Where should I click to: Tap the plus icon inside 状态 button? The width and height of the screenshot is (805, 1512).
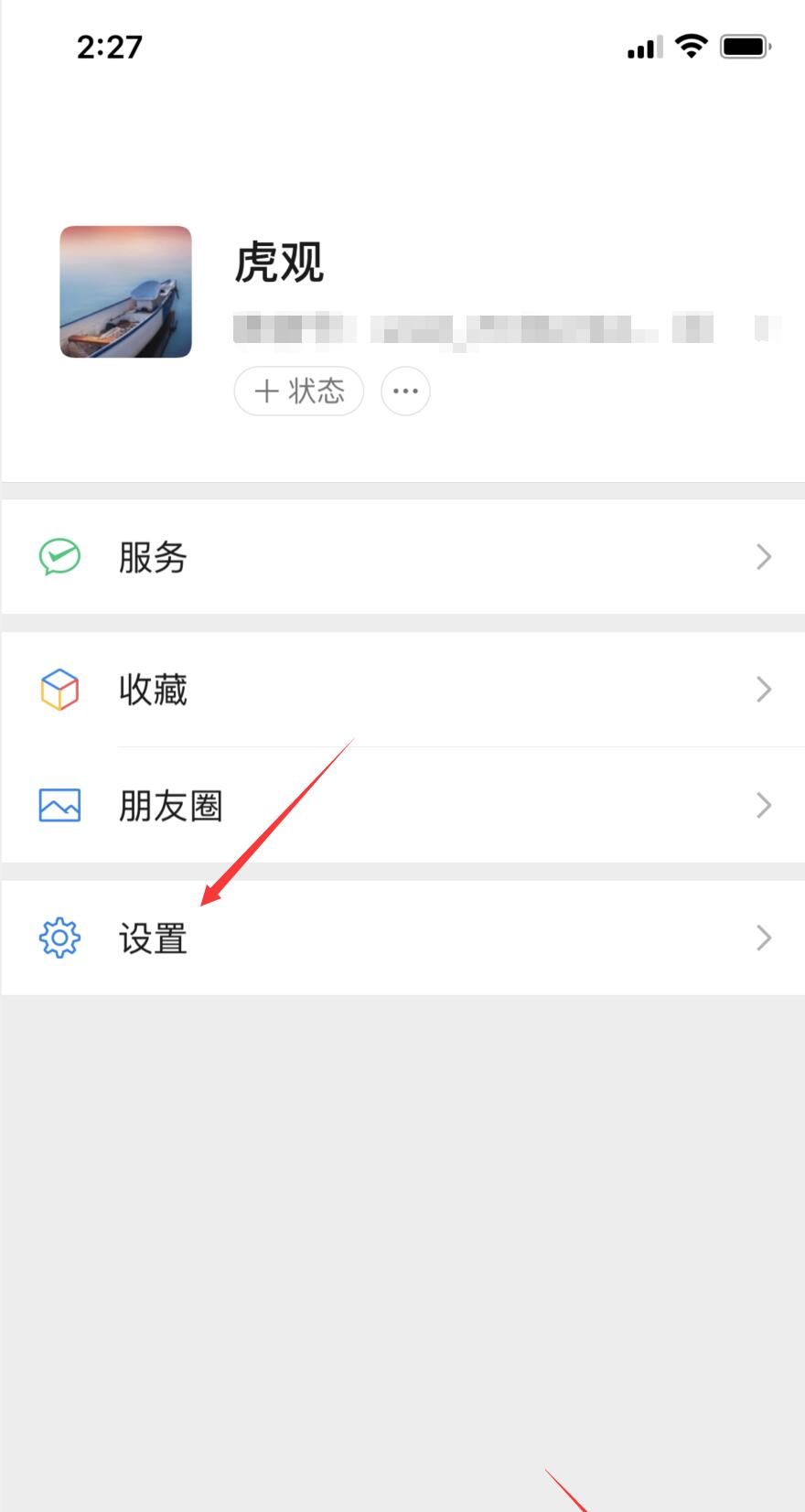[x=266, y=391]
